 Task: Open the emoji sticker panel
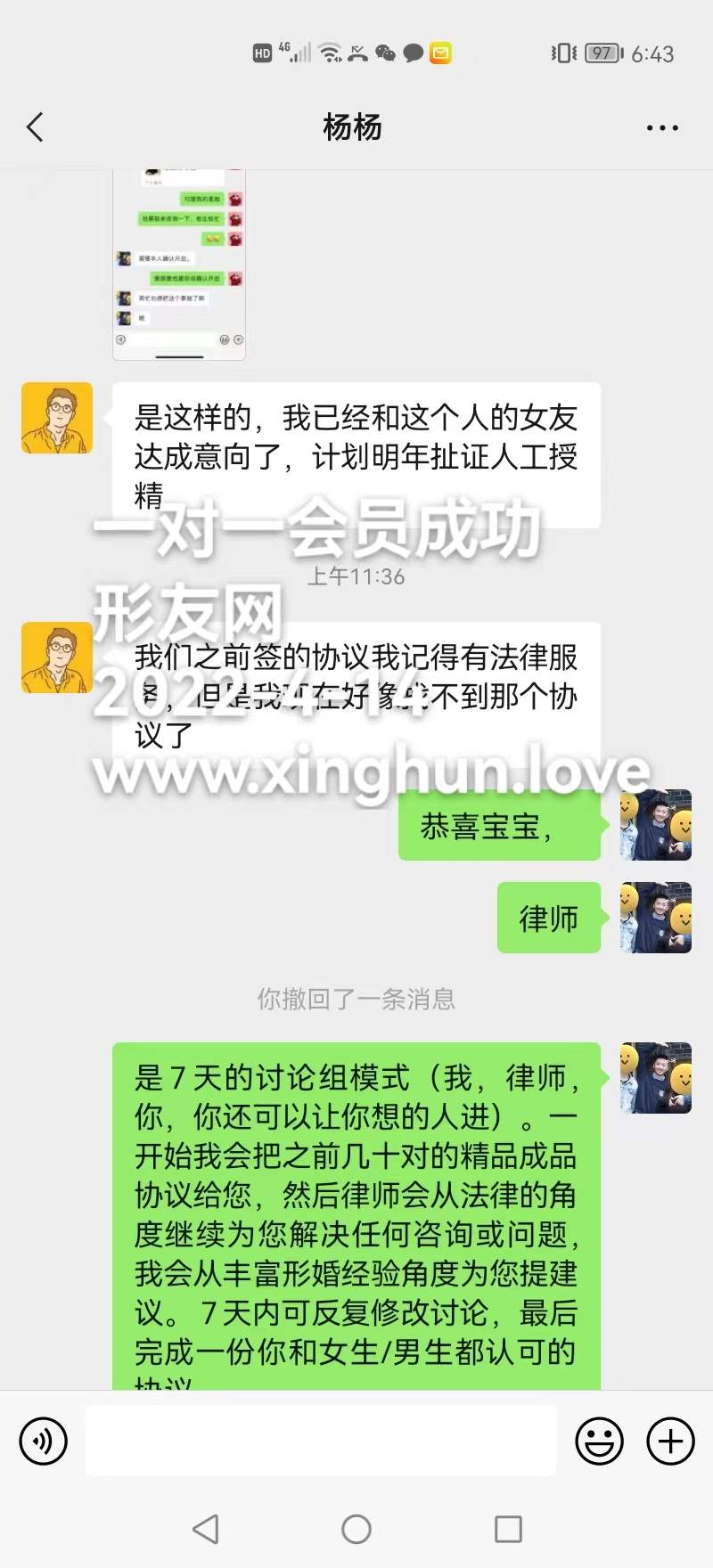[x=599, y=1441]
